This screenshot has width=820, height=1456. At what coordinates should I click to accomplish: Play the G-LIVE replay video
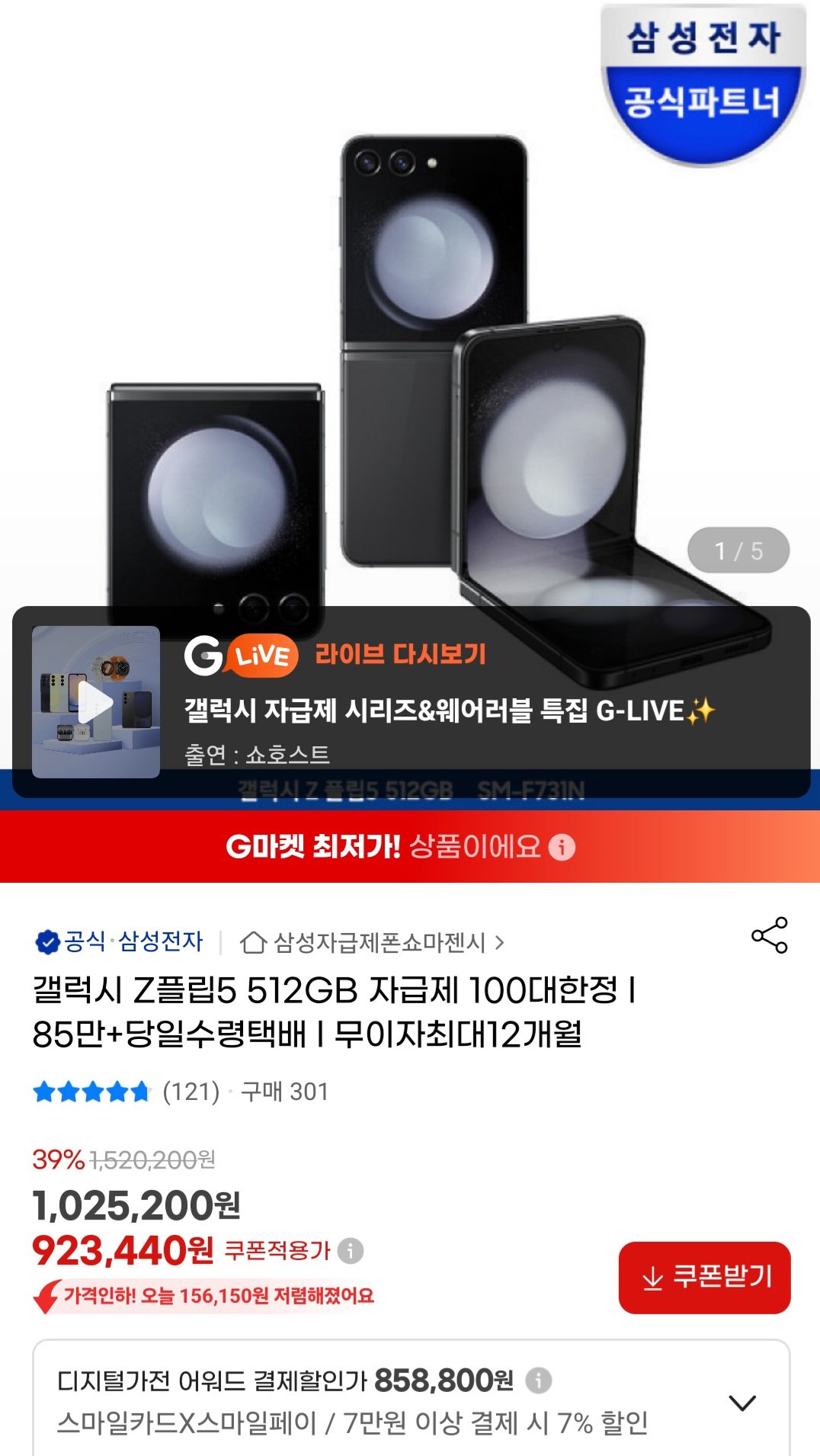(x=96, y=702)
